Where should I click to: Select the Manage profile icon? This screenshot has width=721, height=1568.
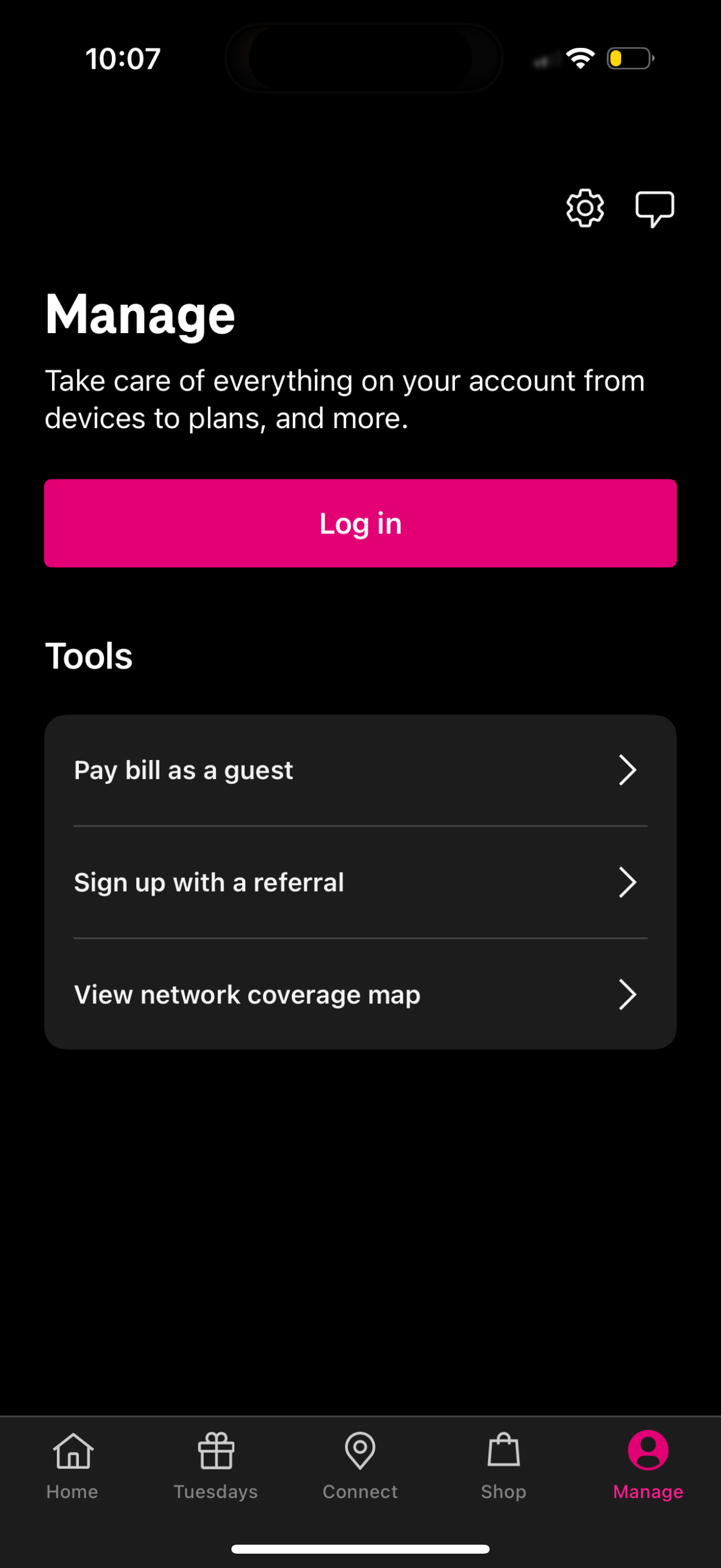coord(647,1451)
